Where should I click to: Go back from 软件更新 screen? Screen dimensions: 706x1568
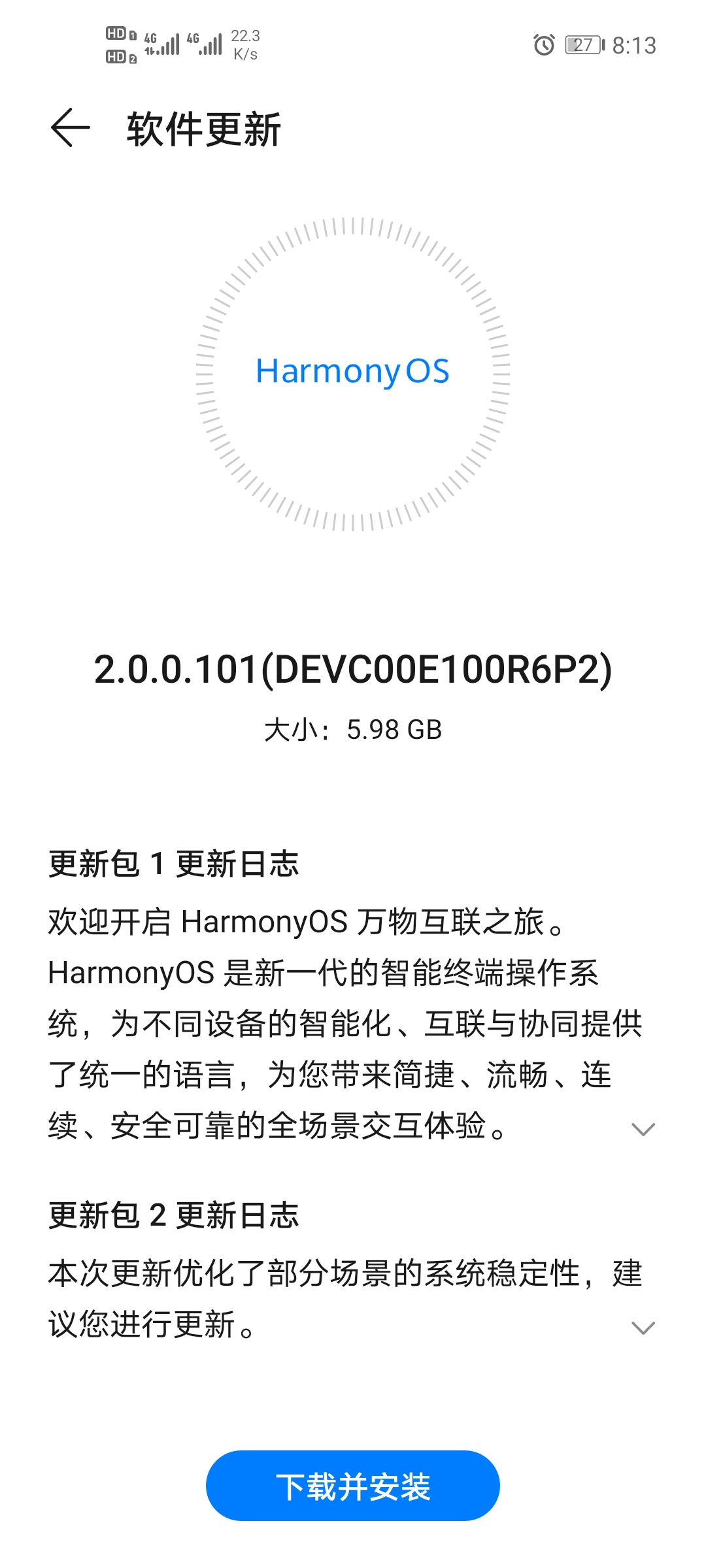click(70, 128)
